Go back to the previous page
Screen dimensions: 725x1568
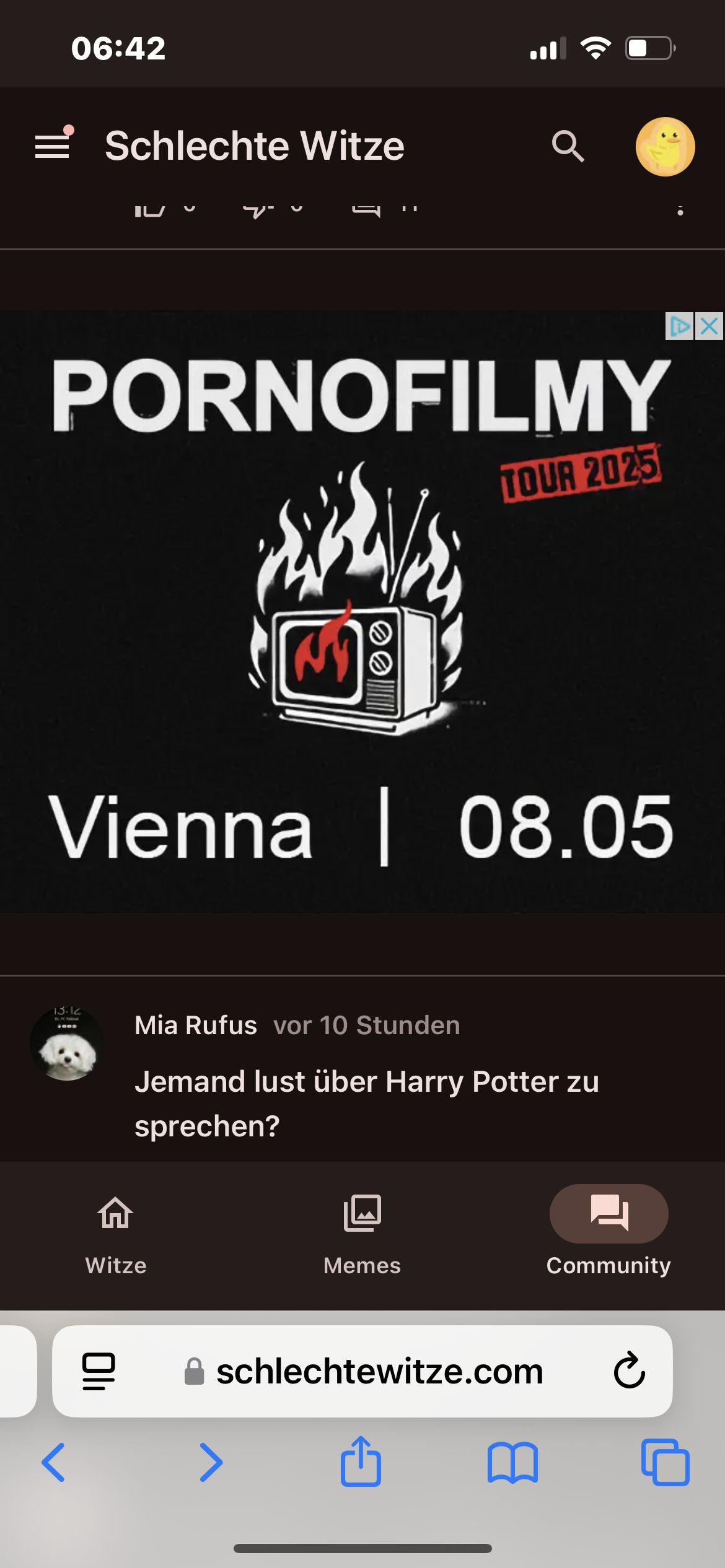tap(53, 1463)
